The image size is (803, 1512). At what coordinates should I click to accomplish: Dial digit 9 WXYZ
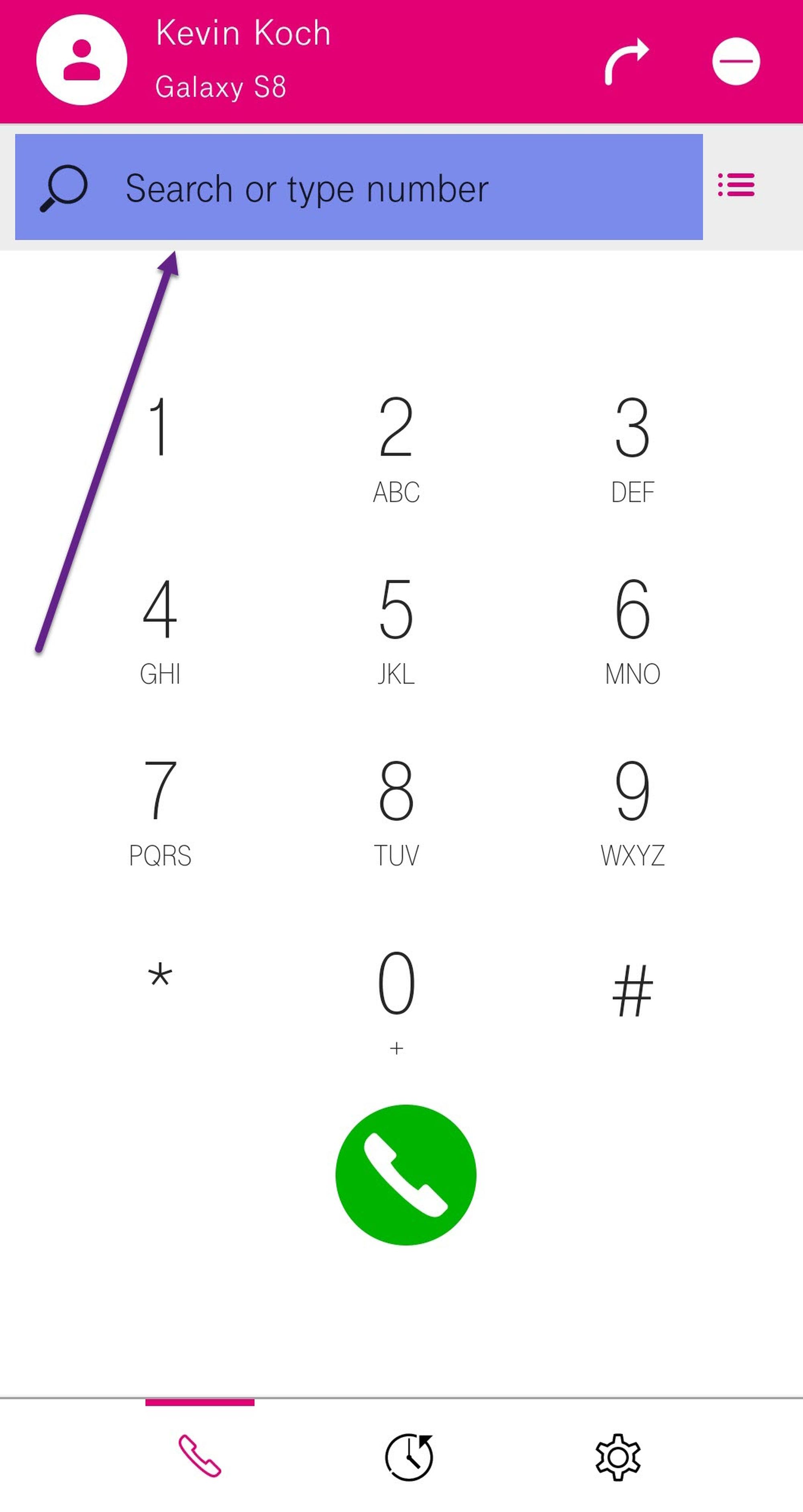pyautogui.click(x=632, y=813)
